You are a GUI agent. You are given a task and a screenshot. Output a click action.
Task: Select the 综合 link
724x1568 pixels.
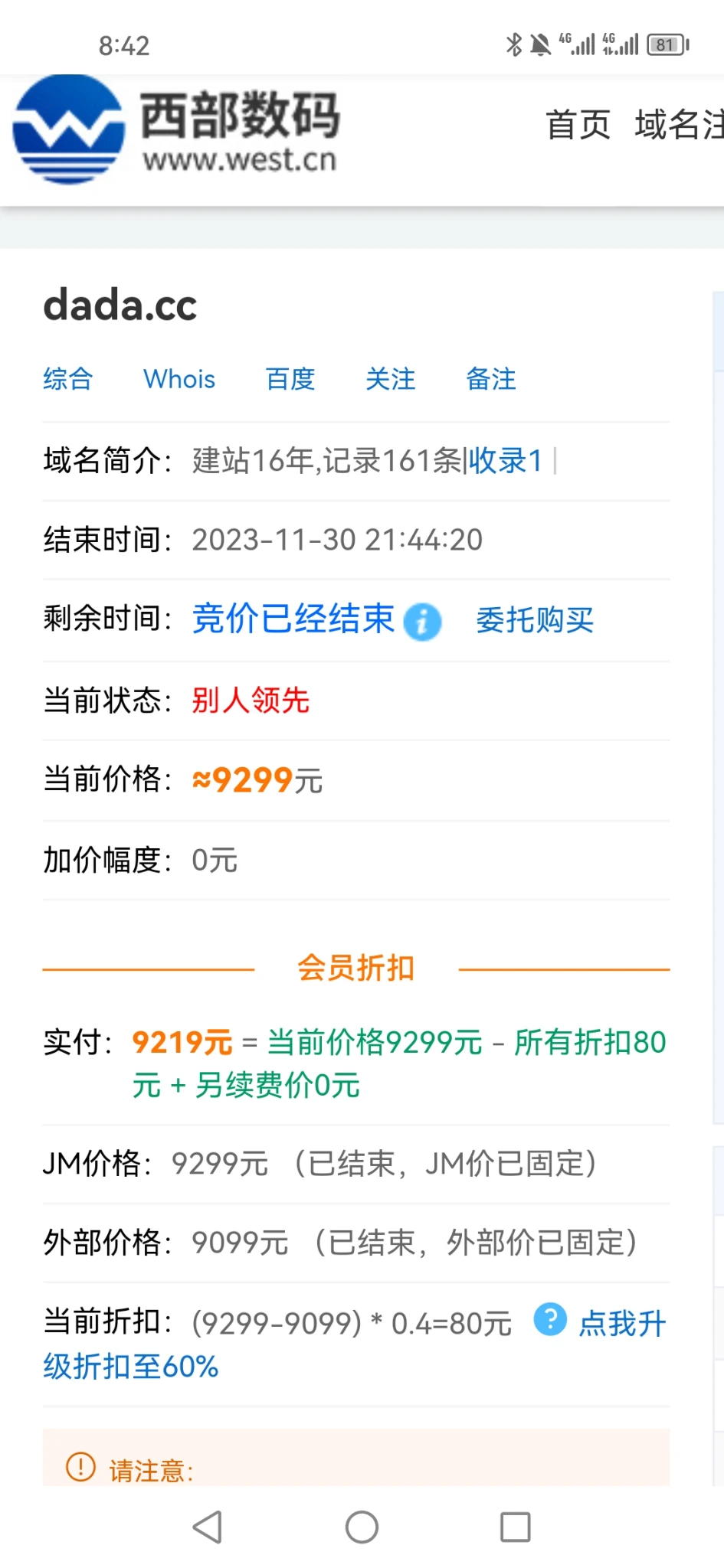(68, 379)
